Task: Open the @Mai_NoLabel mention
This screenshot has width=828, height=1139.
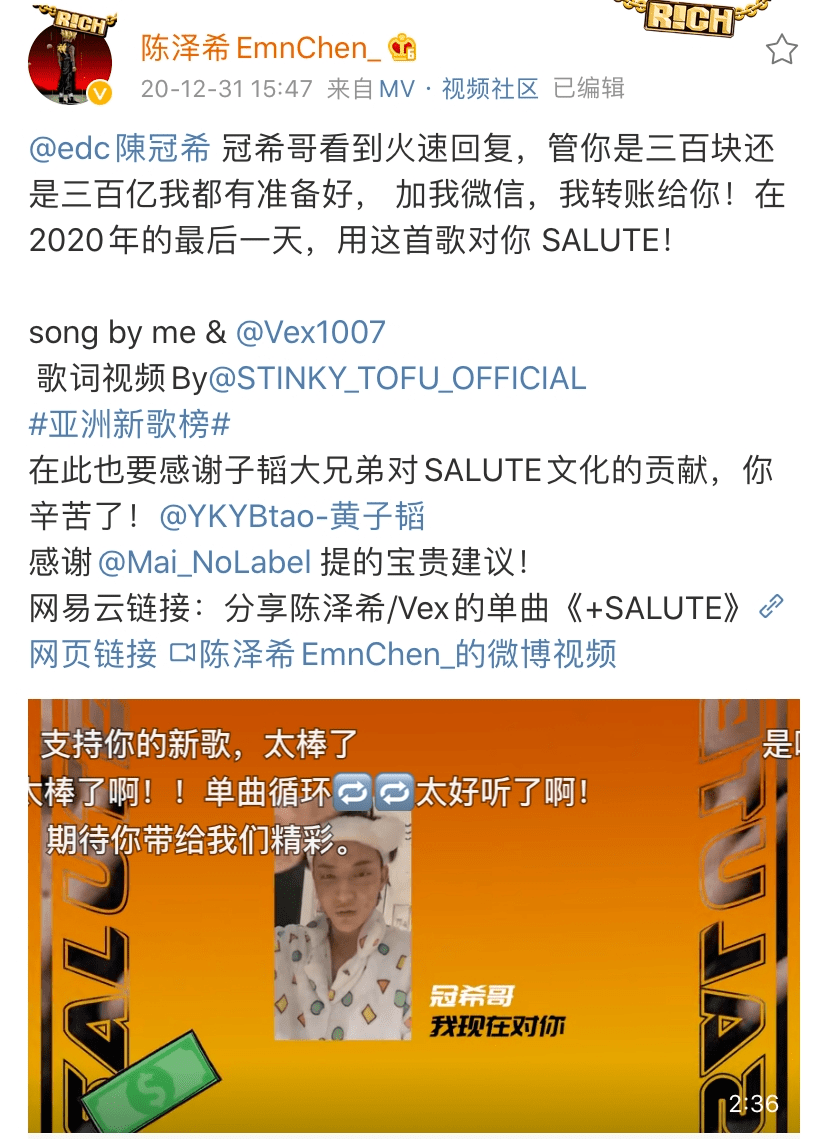Action: tap(205, 562)
